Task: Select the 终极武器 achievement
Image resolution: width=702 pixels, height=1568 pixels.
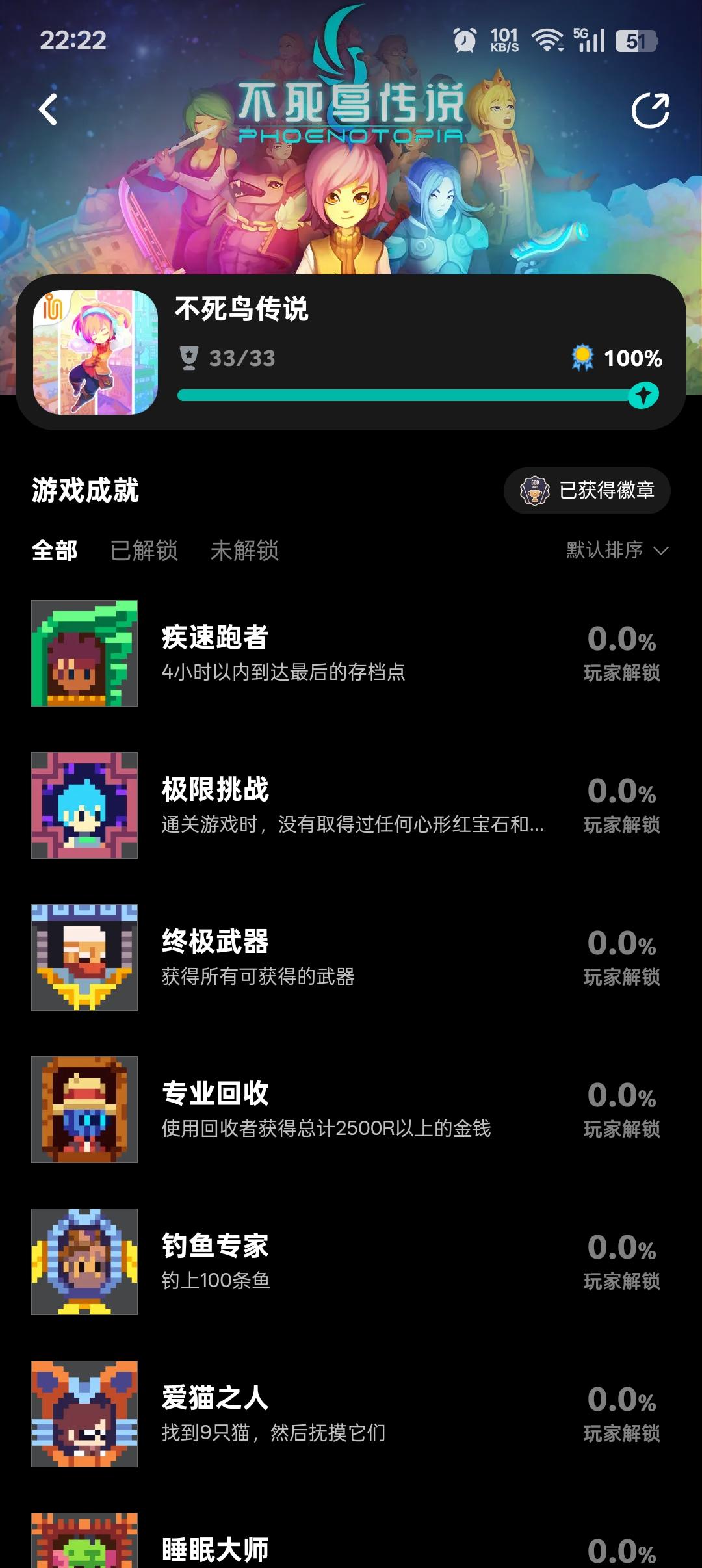Action: point(351,957)
